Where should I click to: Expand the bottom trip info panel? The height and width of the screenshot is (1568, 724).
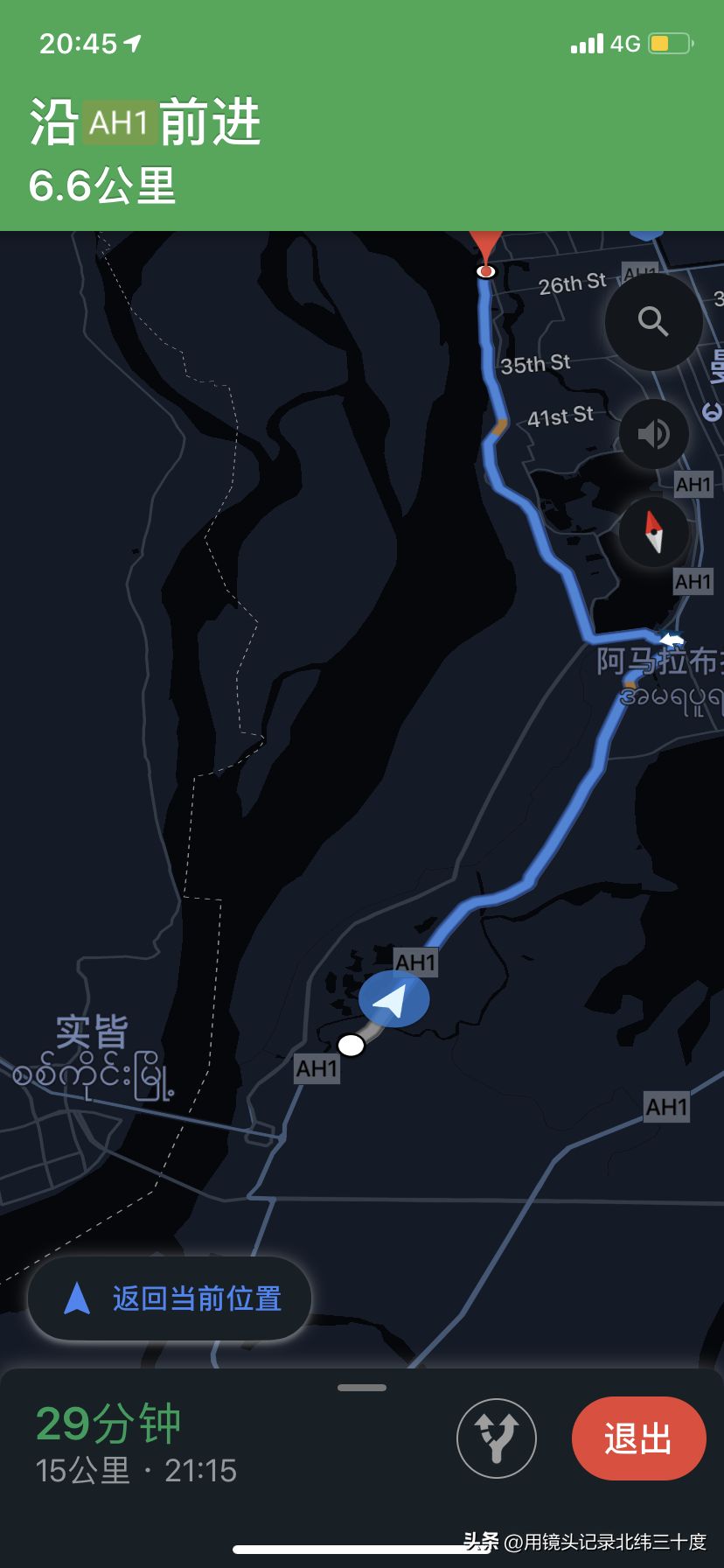coord(362,1388)
